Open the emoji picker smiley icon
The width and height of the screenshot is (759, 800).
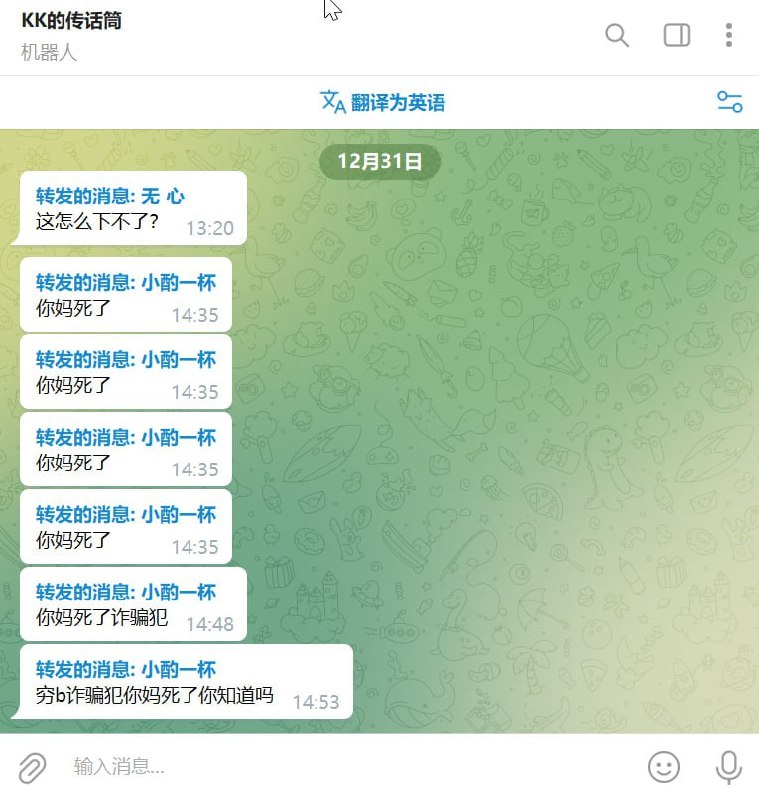(x=663, y=767)
